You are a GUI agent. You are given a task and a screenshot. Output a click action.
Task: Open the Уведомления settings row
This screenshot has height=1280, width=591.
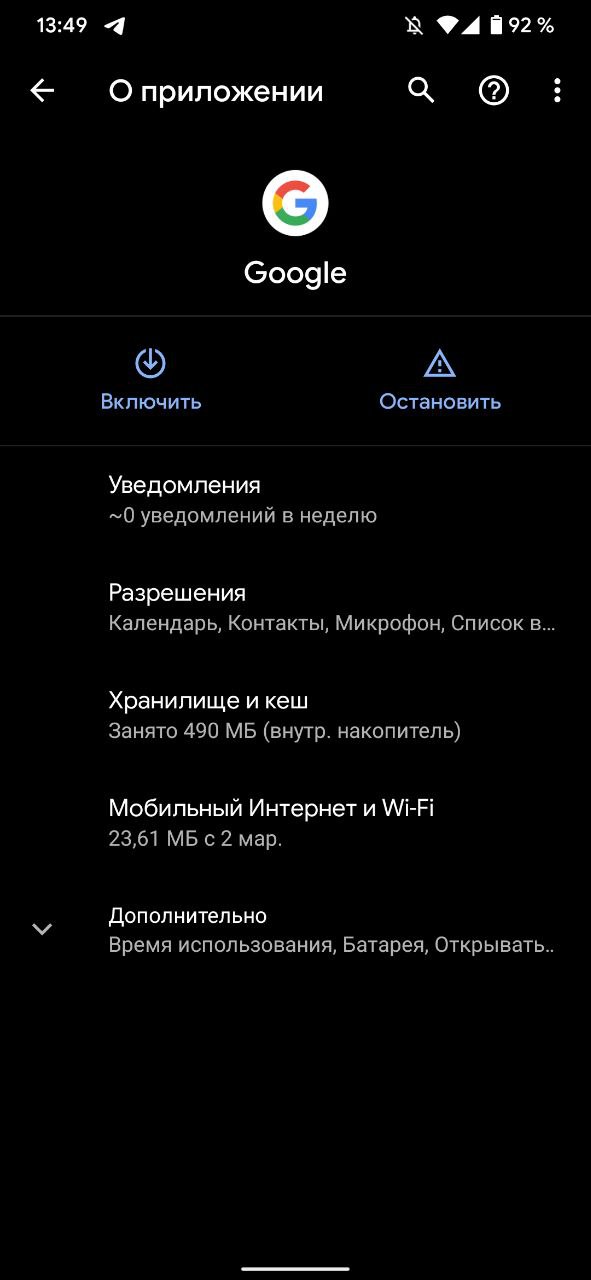tap(295, 500)
